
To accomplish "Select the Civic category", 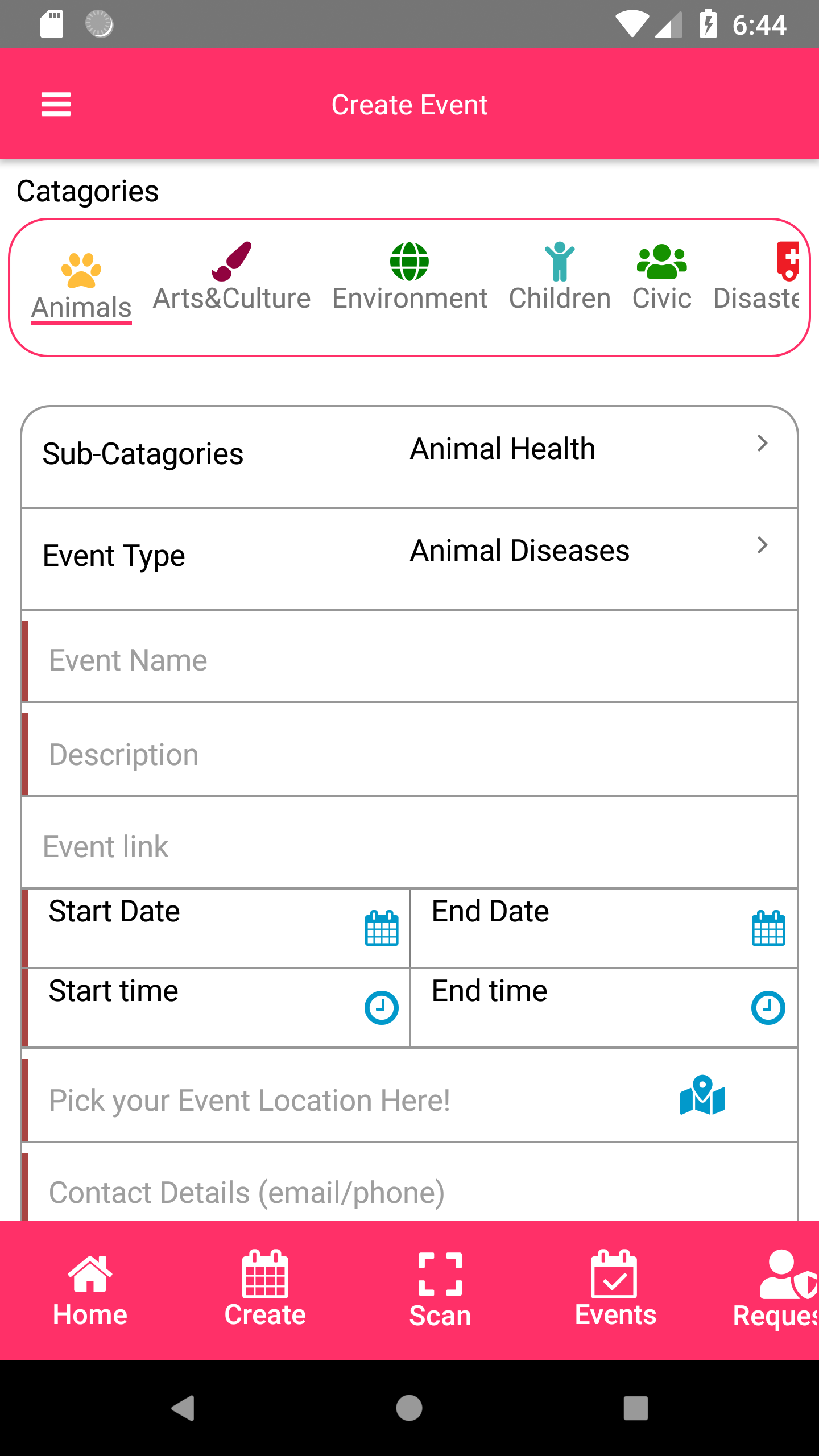I will tap(661, 278).
